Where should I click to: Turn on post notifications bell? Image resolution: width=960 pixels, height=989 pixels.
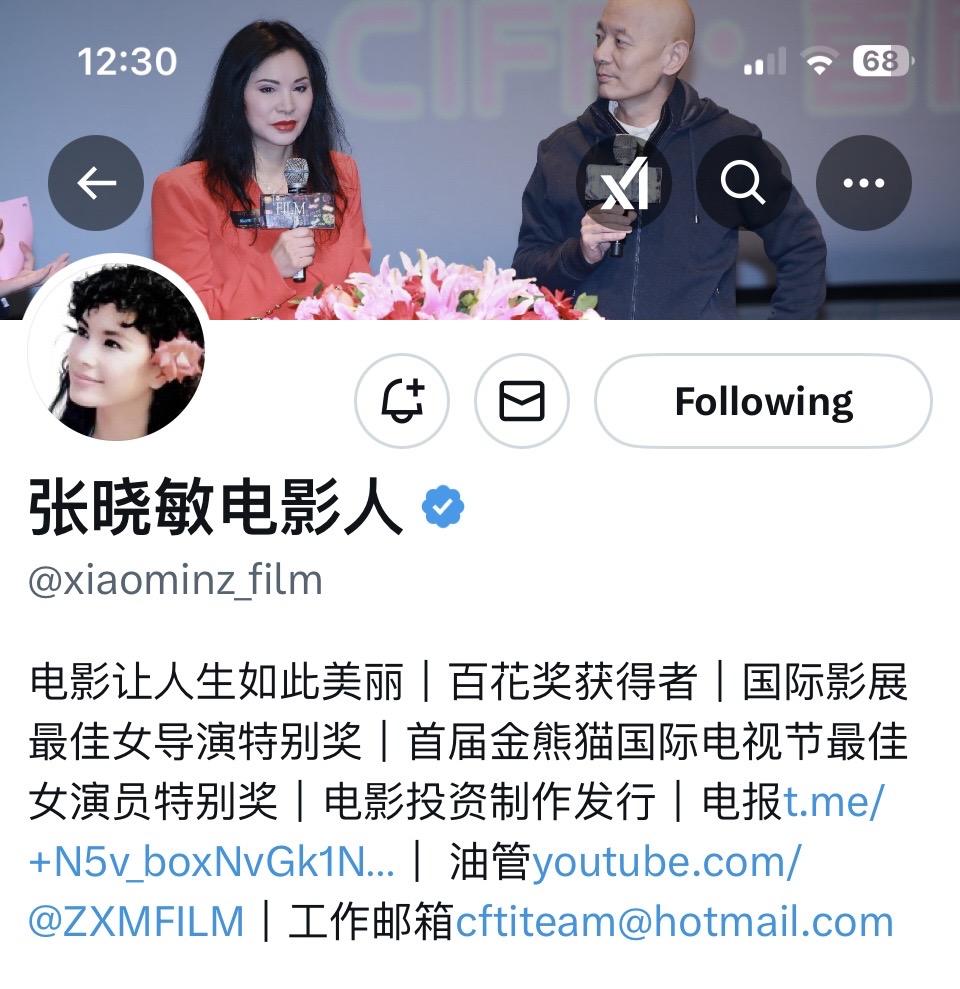402,401
